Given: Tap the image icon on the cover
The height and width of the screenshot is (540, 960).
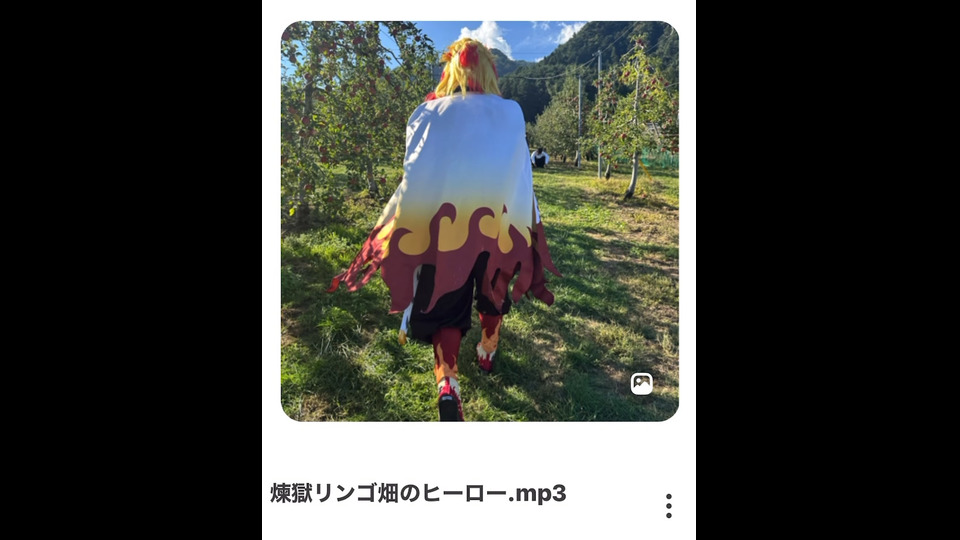Looking at the screenshot, I should (642, 384).
